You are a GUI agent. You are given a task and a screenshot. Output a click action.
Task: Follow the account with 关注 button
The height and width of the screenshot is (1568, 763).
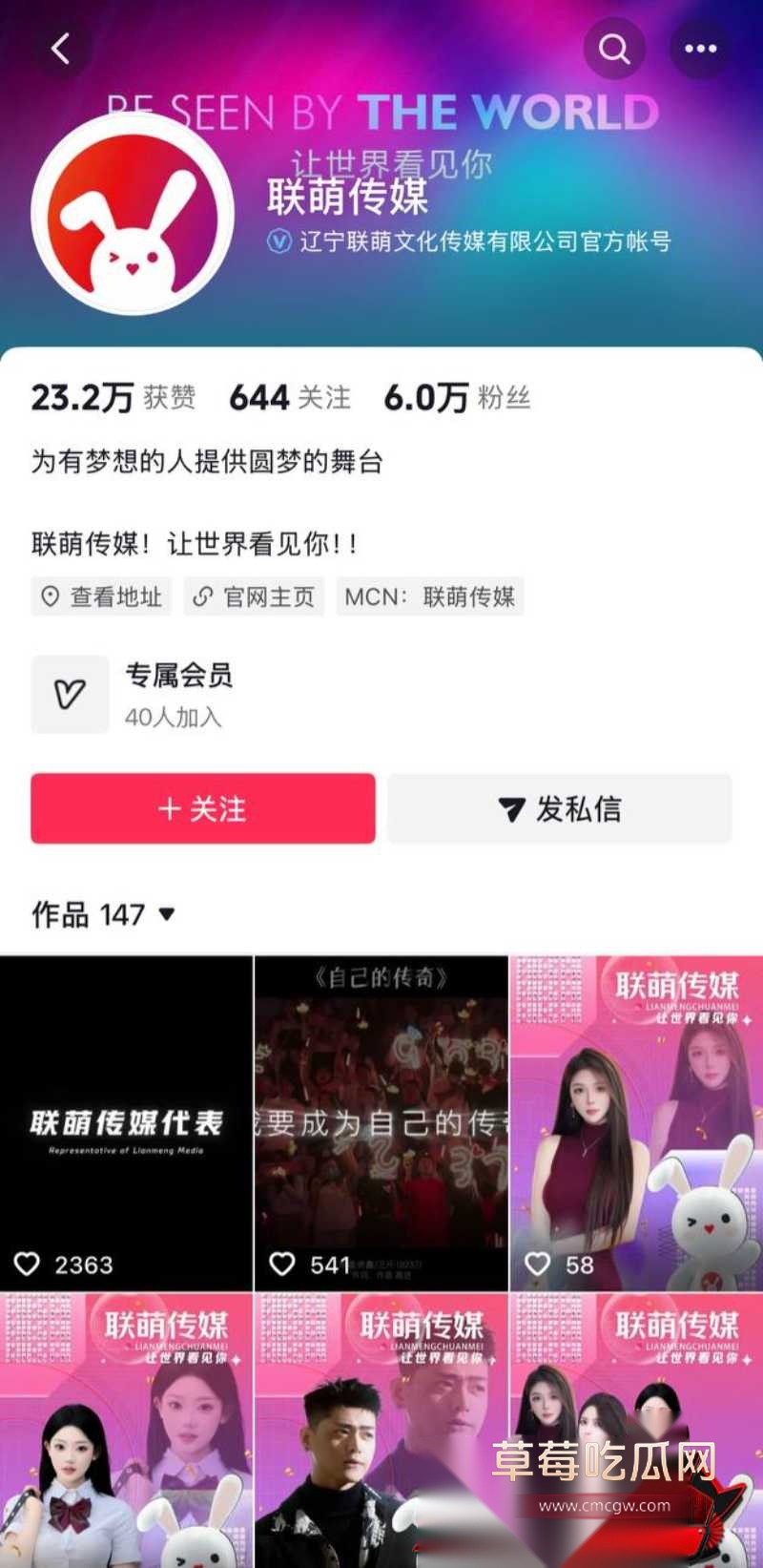(203, 808)
